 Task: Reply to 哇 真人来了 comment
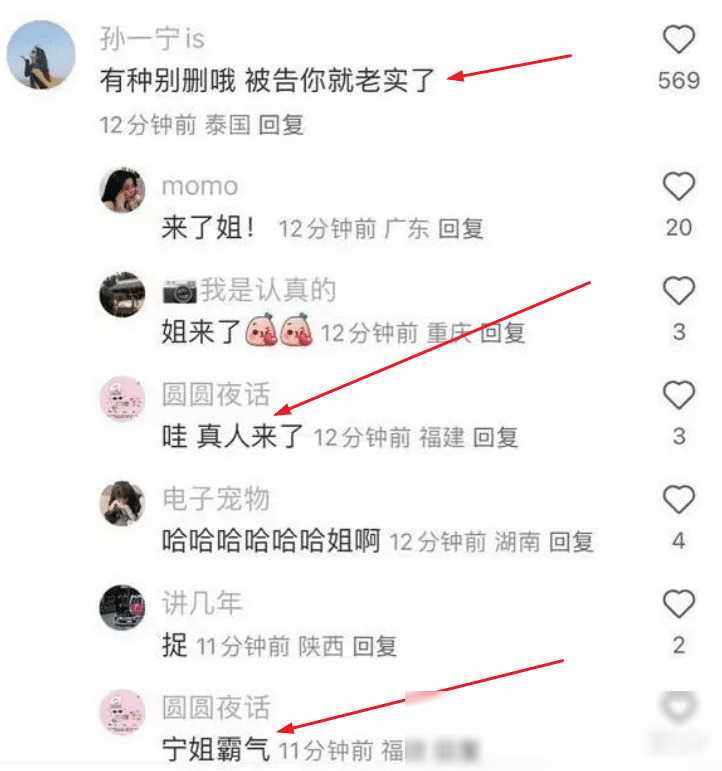click(495, 437)
